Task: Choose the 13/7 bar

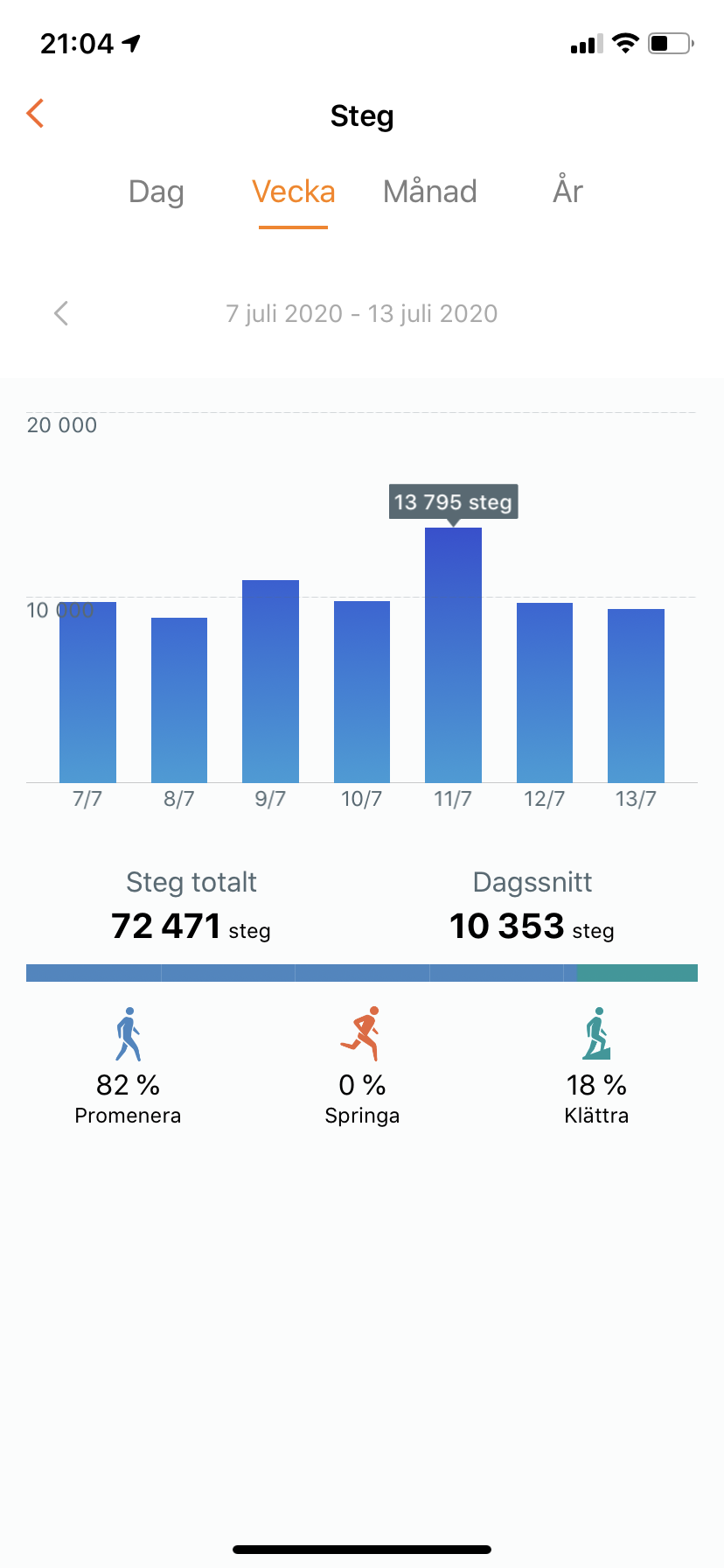Action: pyautogui.click(x=636, y=696)
